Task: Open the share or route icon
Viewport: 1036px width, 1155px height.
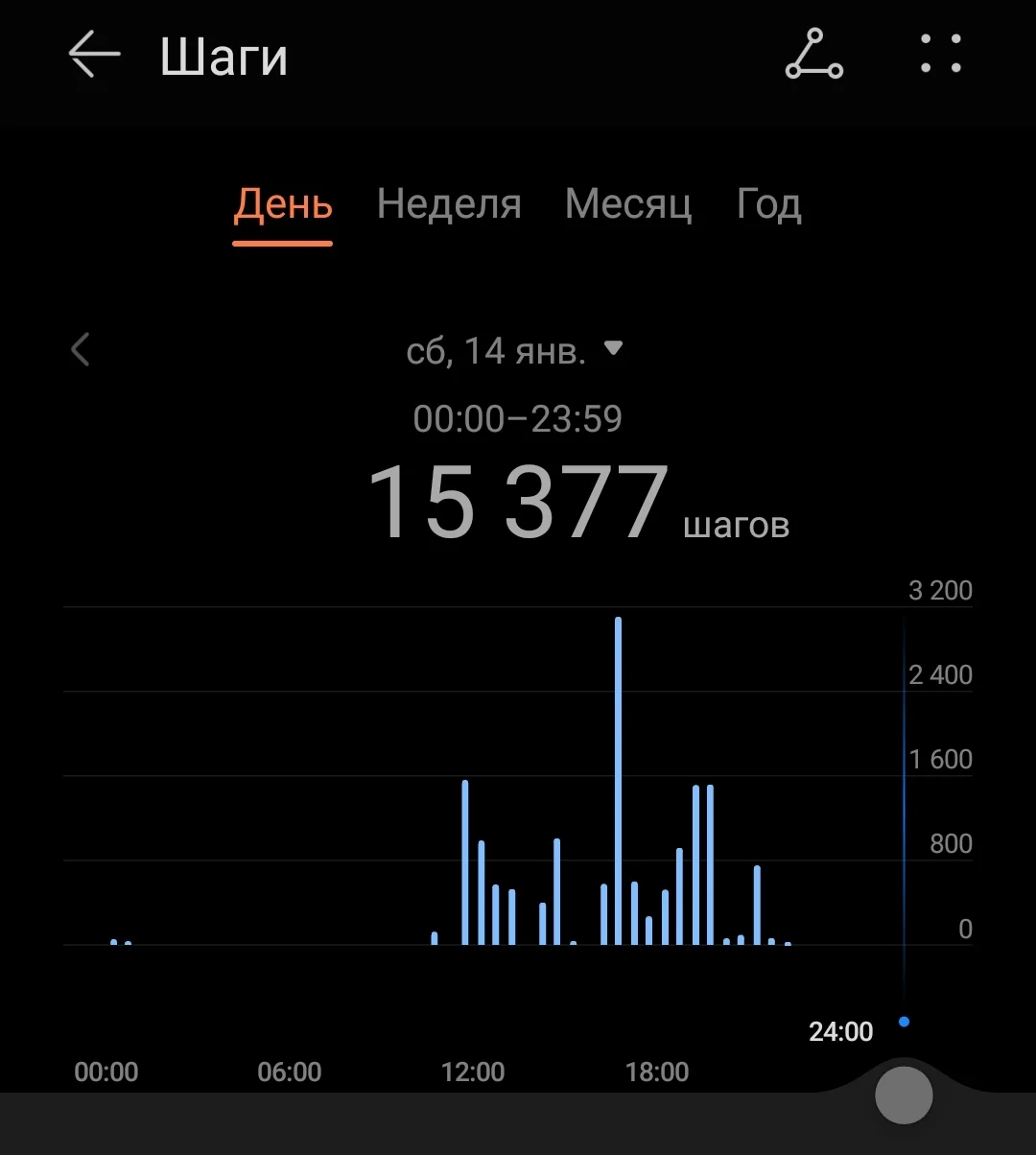Action: pos(813,55)
